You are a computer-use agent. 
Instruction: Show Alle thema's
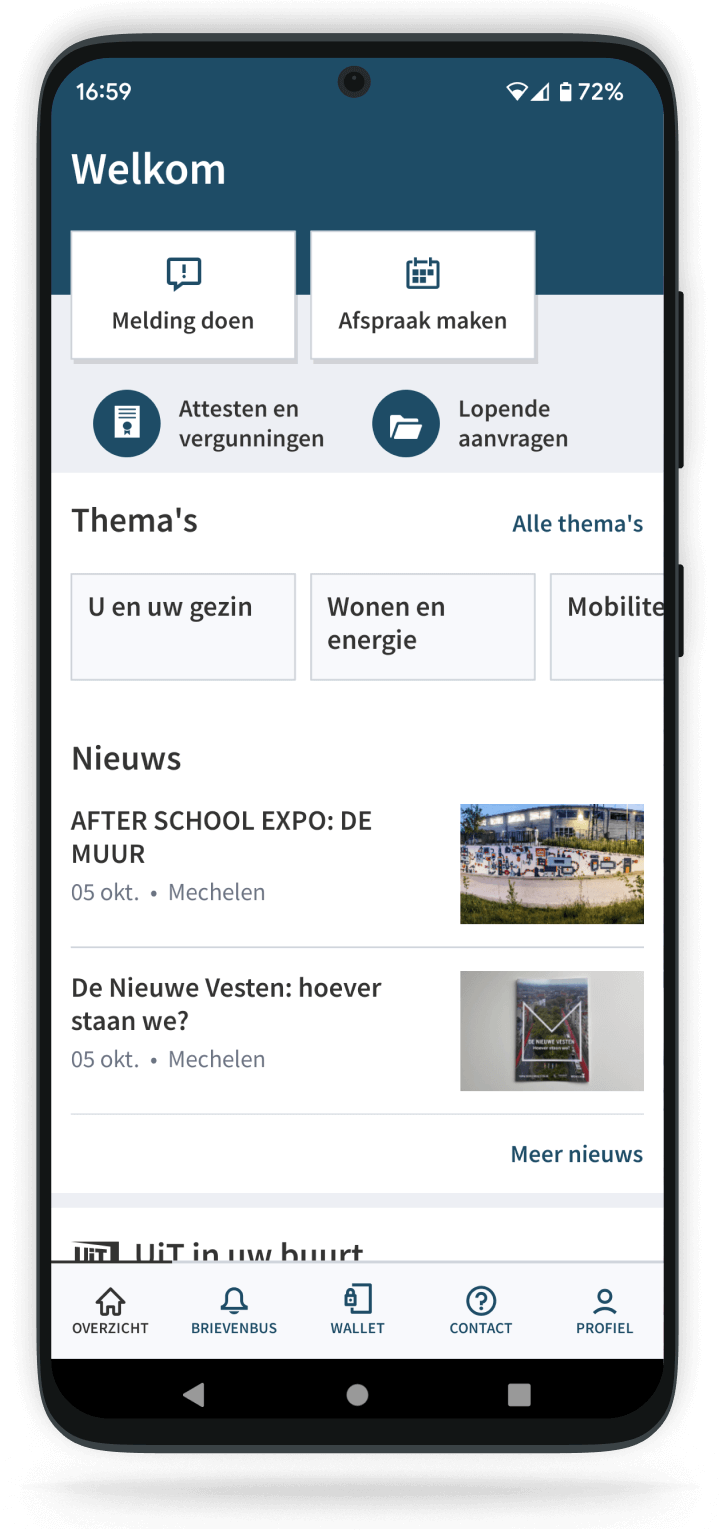coord(577,524)
